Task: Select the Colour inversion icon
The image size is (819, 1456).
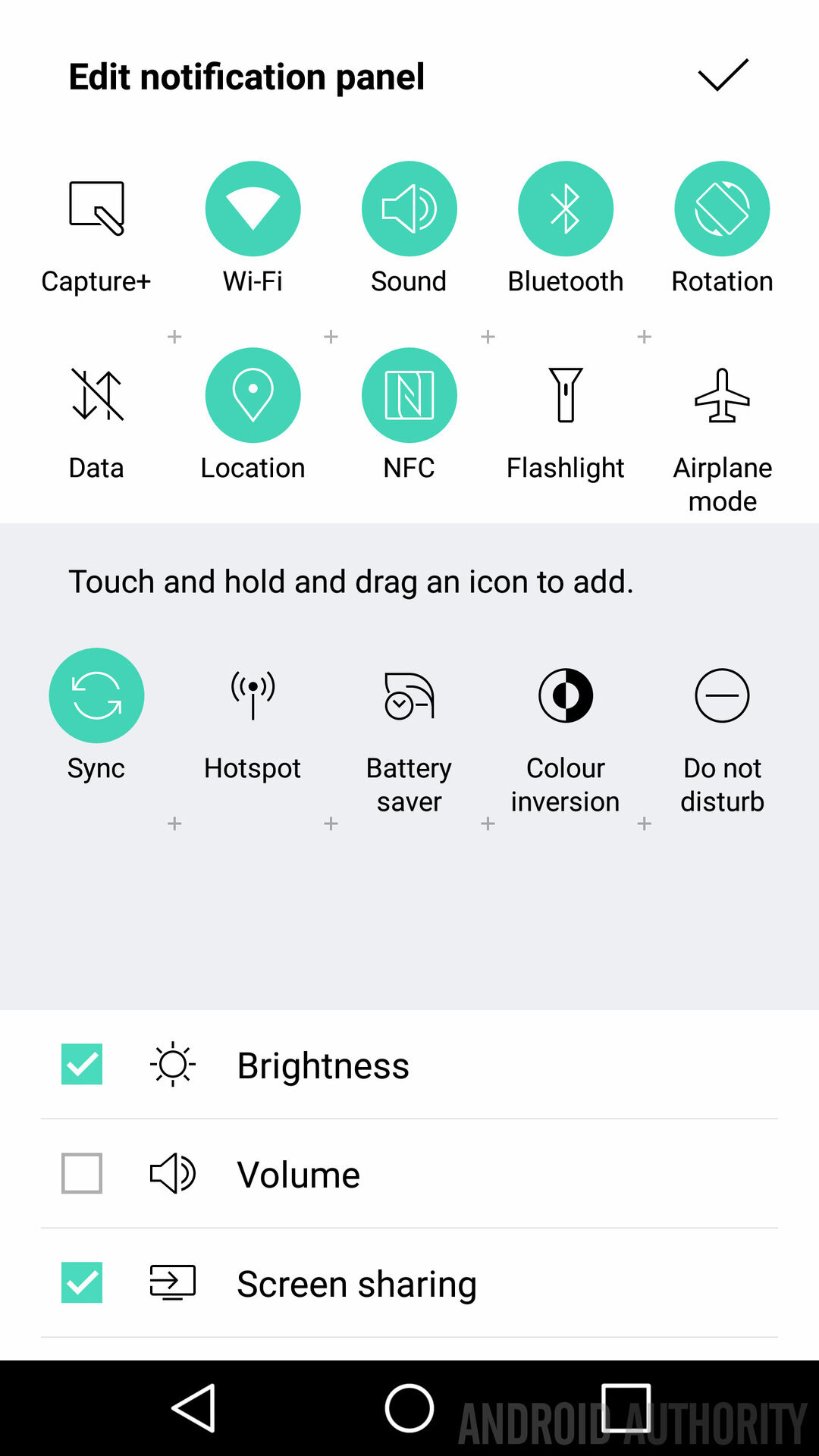Action: point(566,695)
